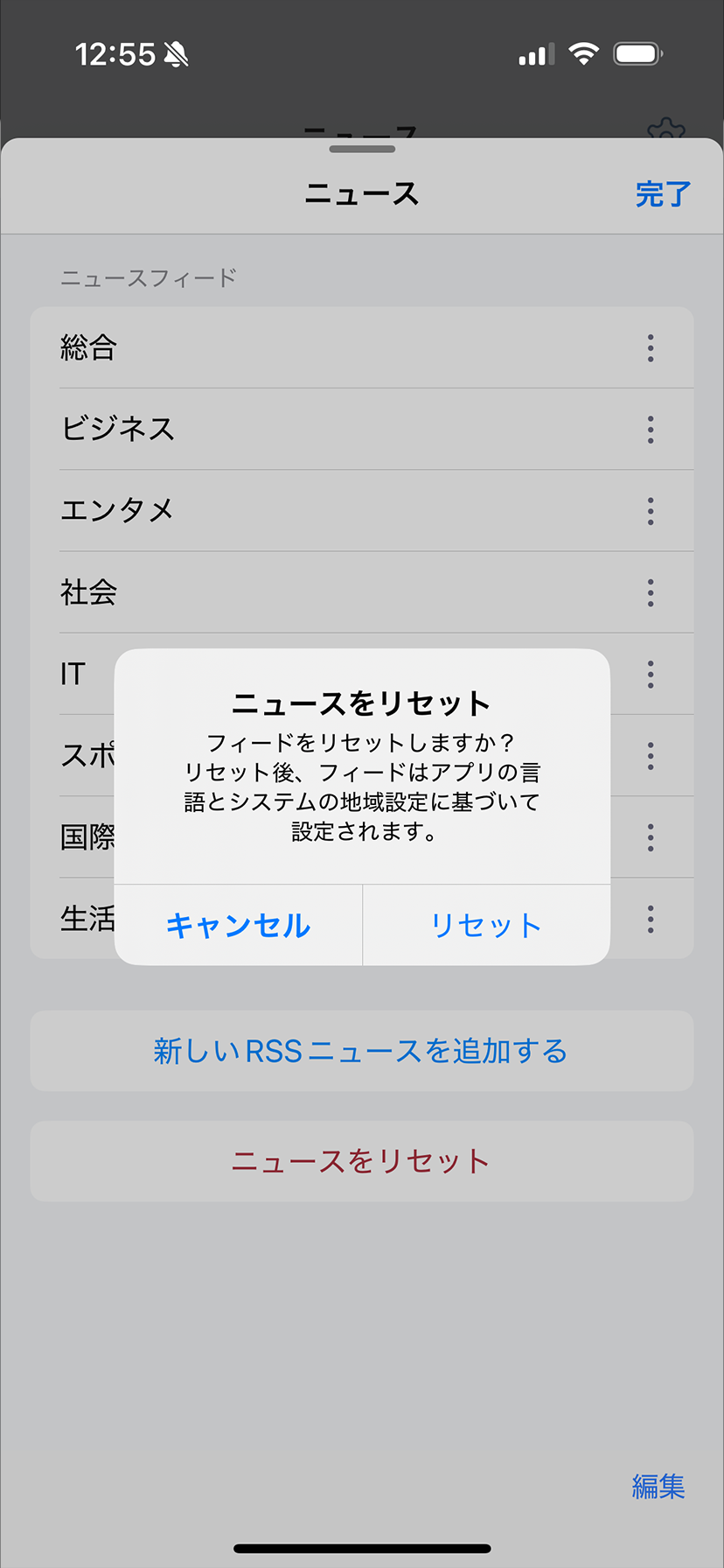The height and width of the screenshot is (1568, 724).
Task: Open the options menu for 生活 feed
Action: (x=651, y=918)
